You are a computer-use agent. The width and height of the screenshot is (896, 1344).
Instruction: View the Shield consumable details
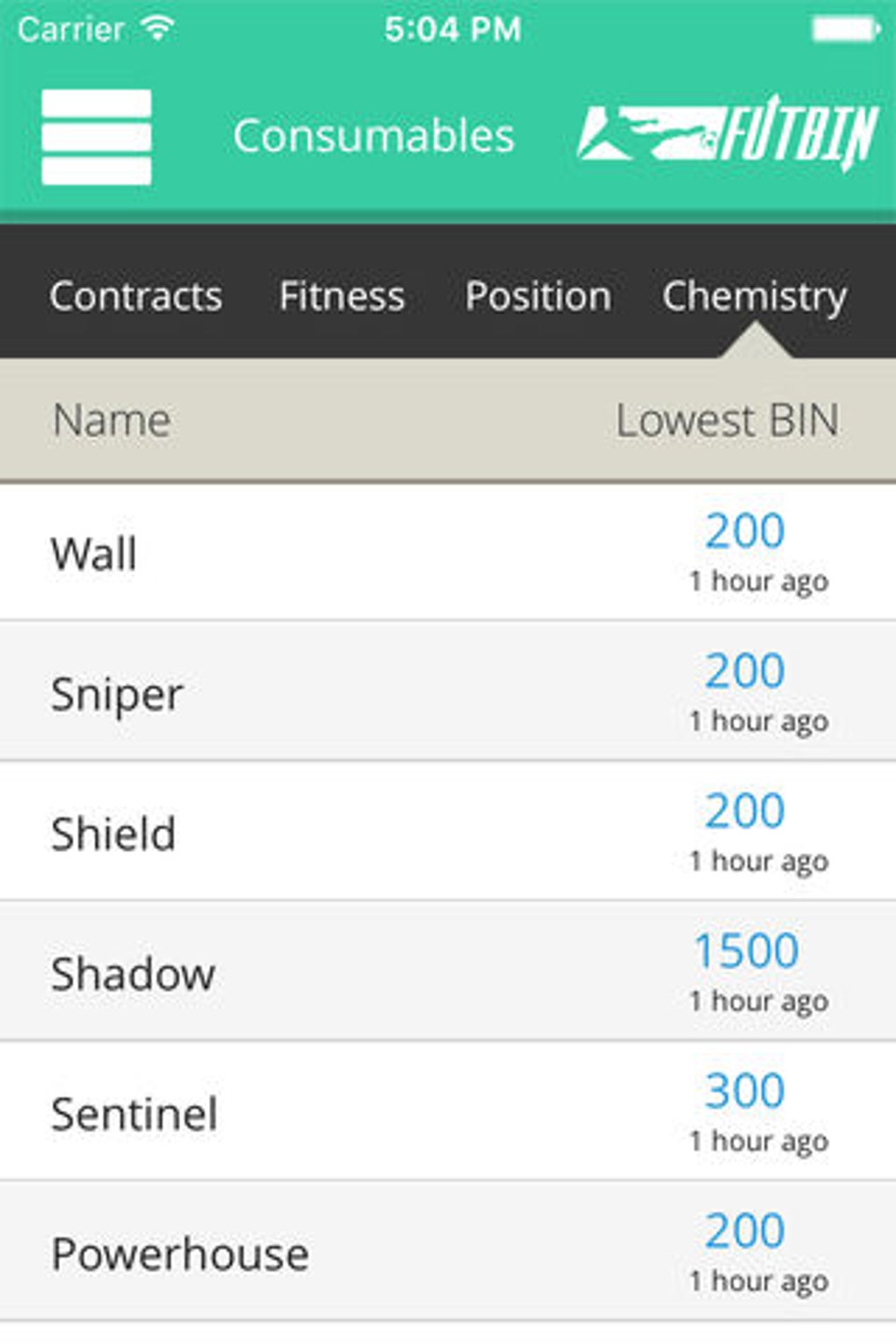coord(448,833)
